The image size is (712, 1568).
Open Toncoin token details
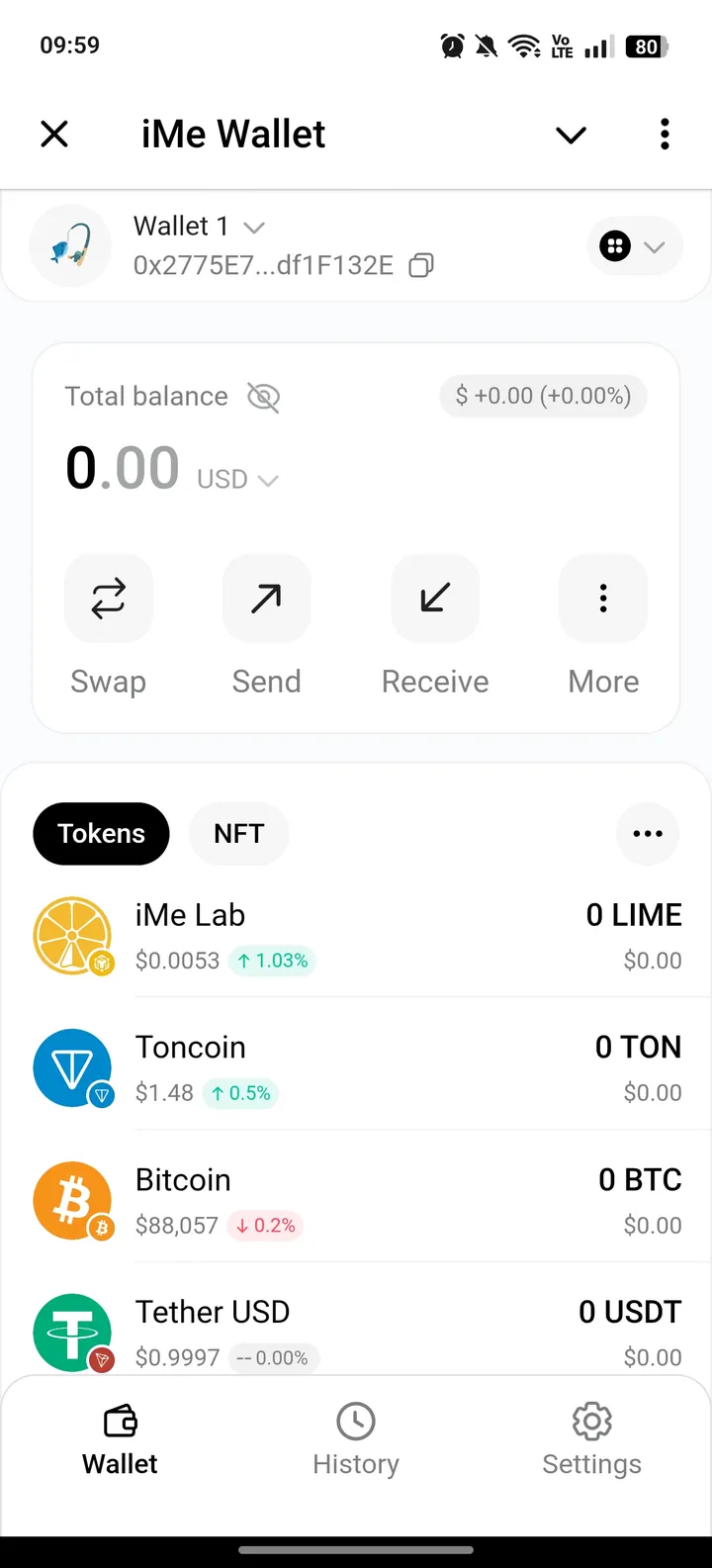356,1067
